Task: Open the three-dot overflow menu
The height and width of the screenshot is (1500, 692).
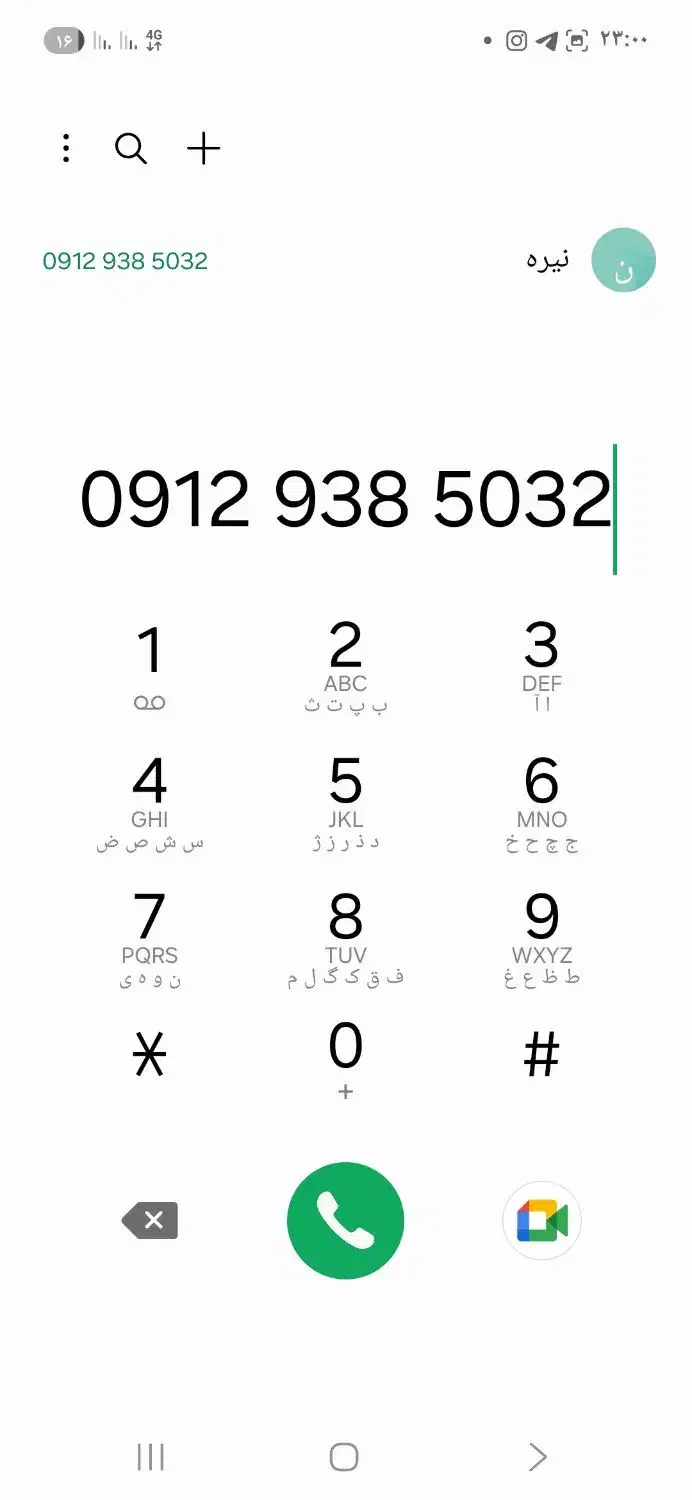Action: 66,150
